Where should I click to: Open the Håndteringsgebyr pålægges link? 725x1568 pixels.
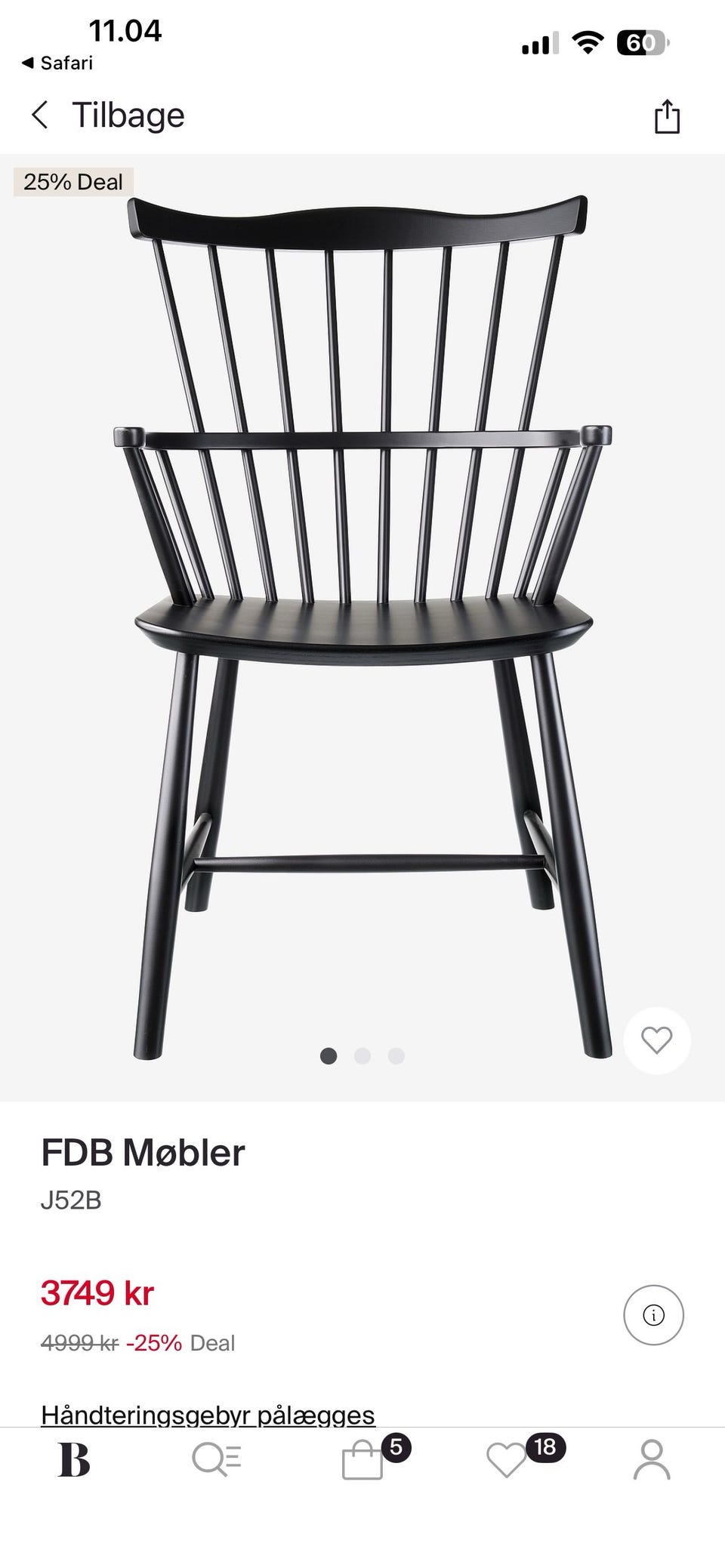[208, 1414]
